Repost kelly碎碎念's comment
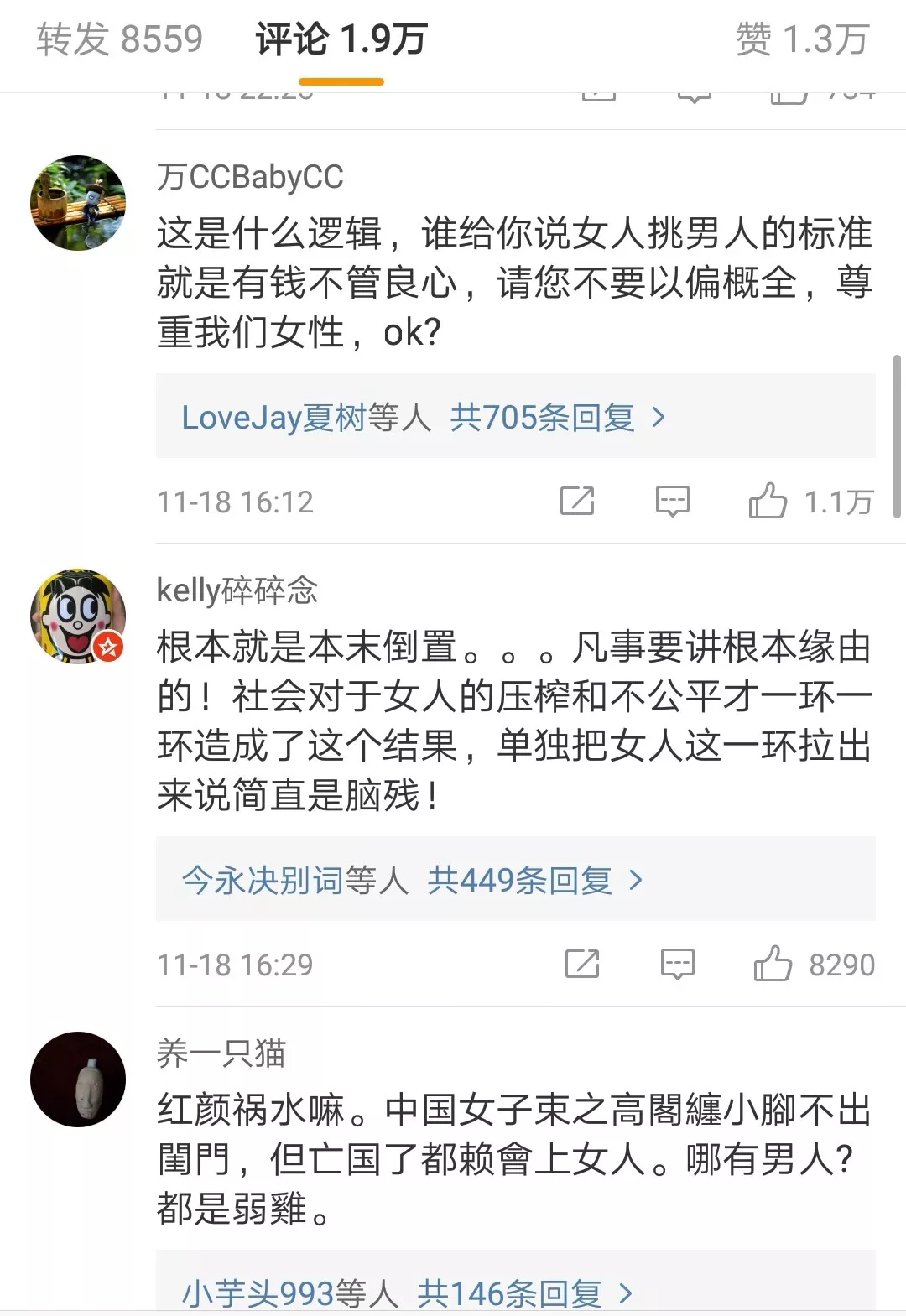 582,965
